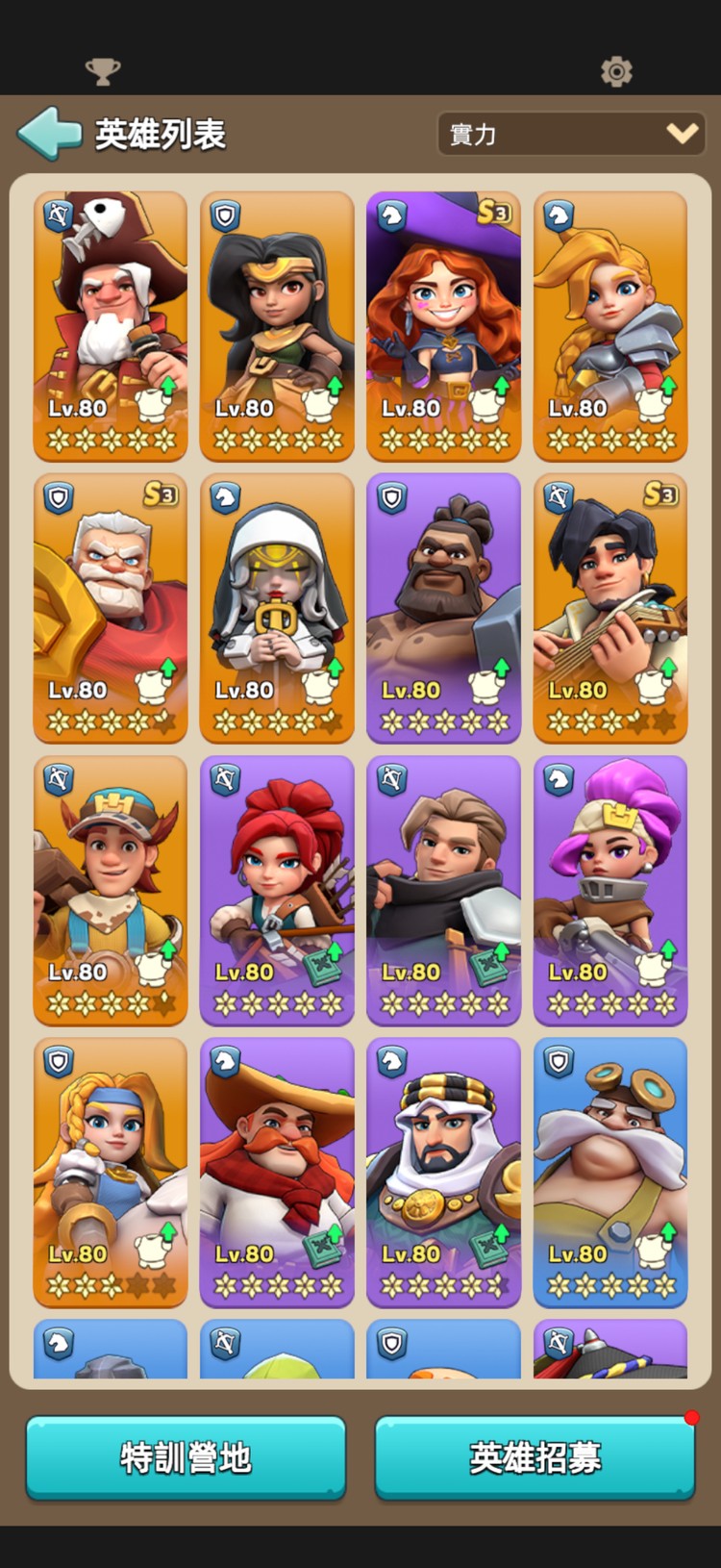
Task: Open 特訓營地 training camp
Action: [186, 1457]
